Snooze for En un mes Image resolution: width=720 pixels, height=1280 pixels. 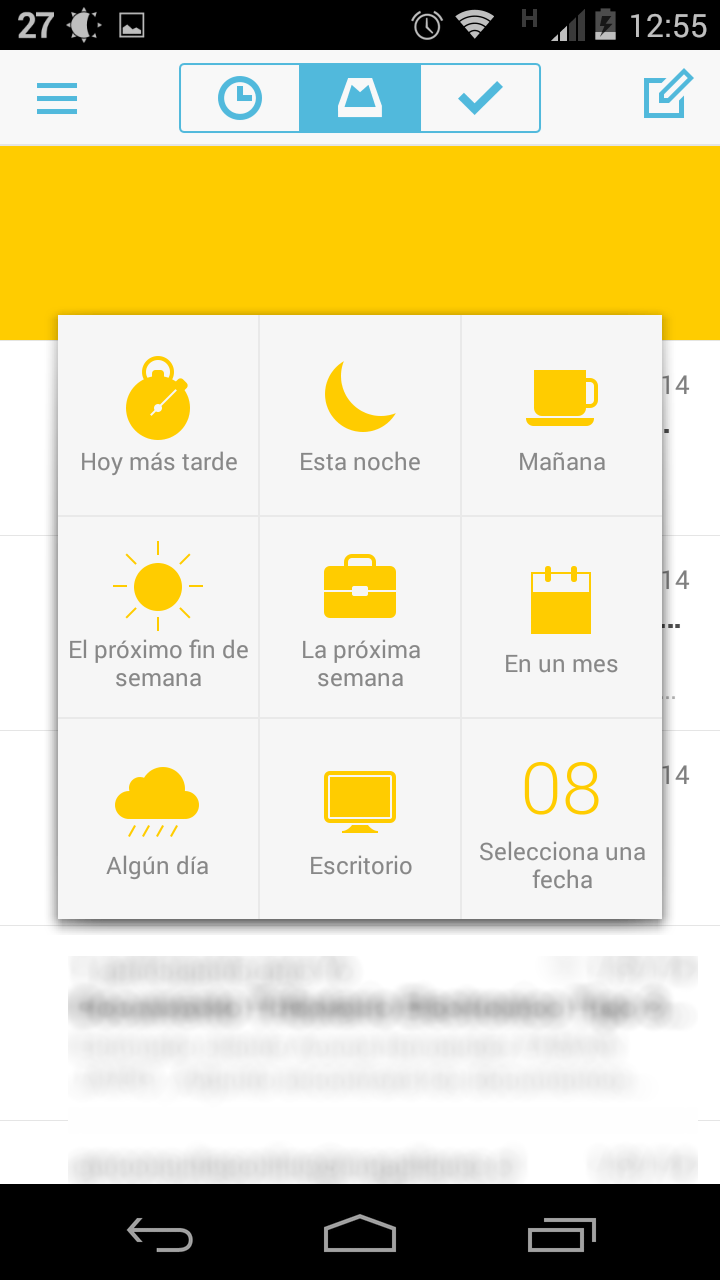[561, 617]
